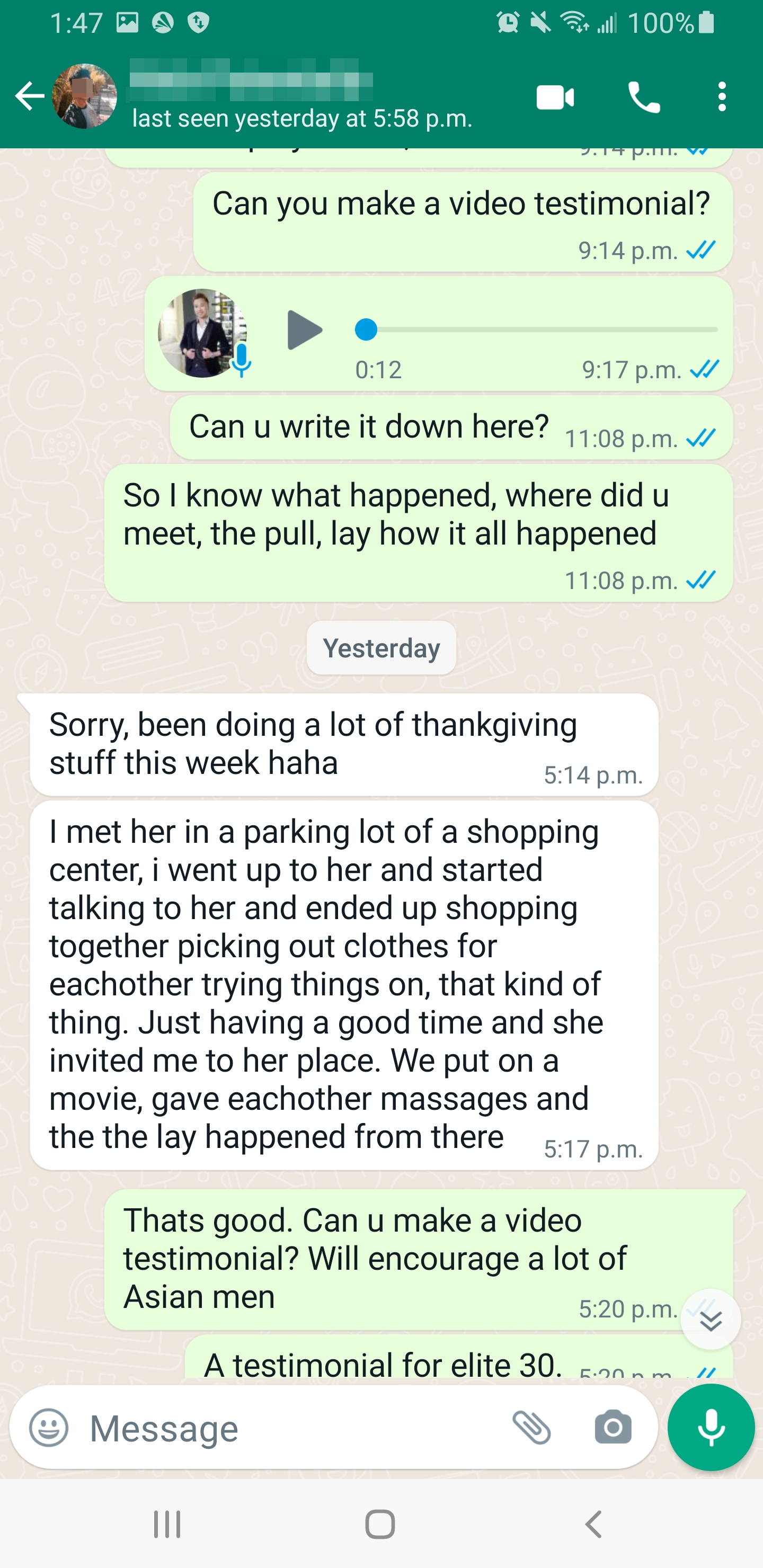Play the 0:12 voice message
The image size is (763, 1568).
click(x=305, y=330)
